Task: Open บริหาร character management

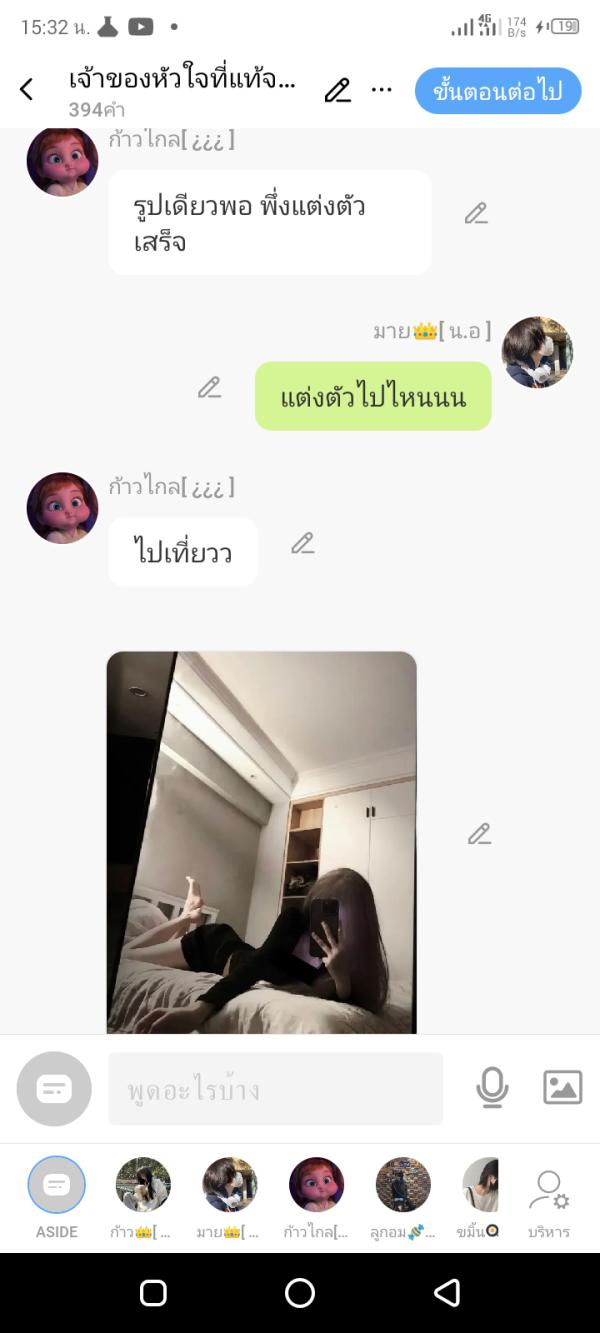Action: pyautogui.click(x=548, y=1200)
